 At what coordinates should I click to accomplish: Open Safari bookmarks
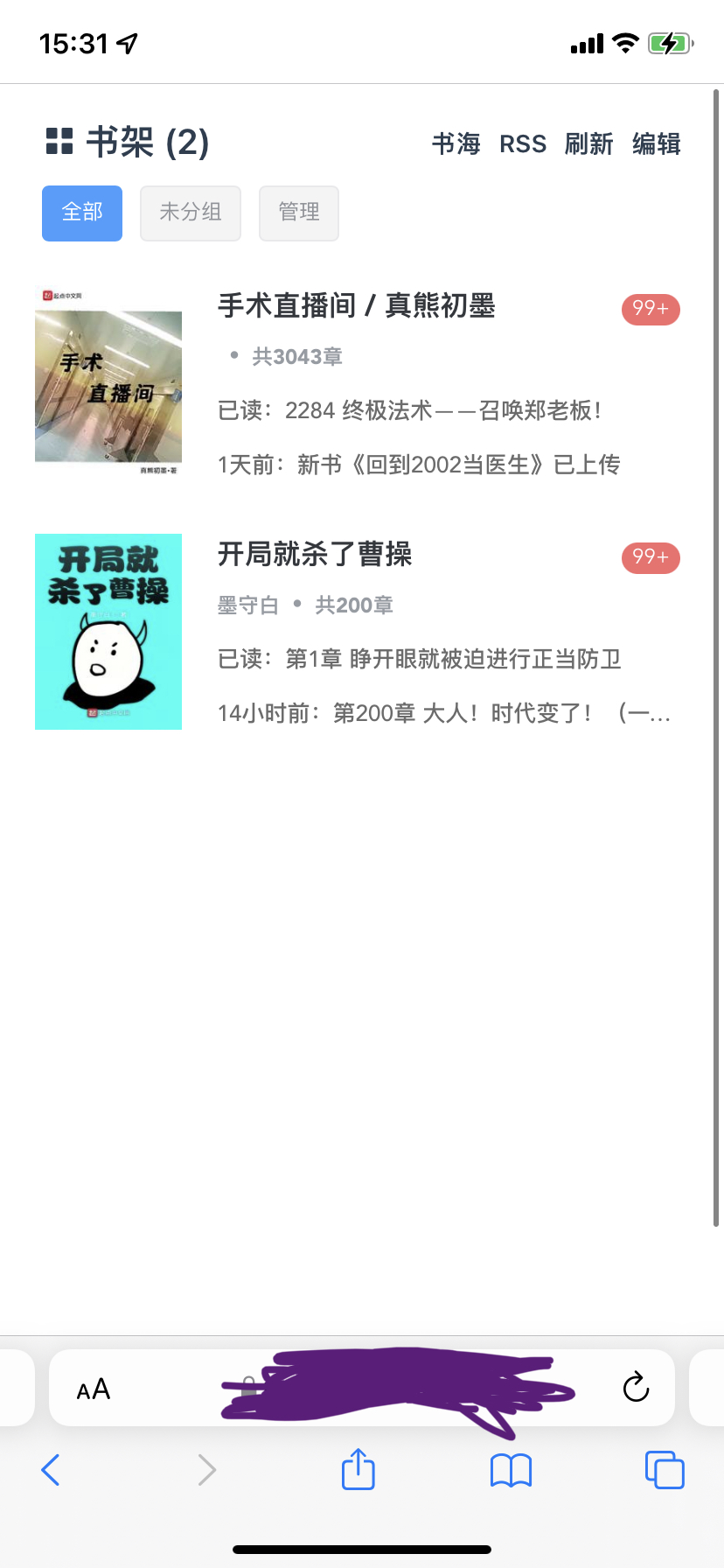[x=512, y=1470]
